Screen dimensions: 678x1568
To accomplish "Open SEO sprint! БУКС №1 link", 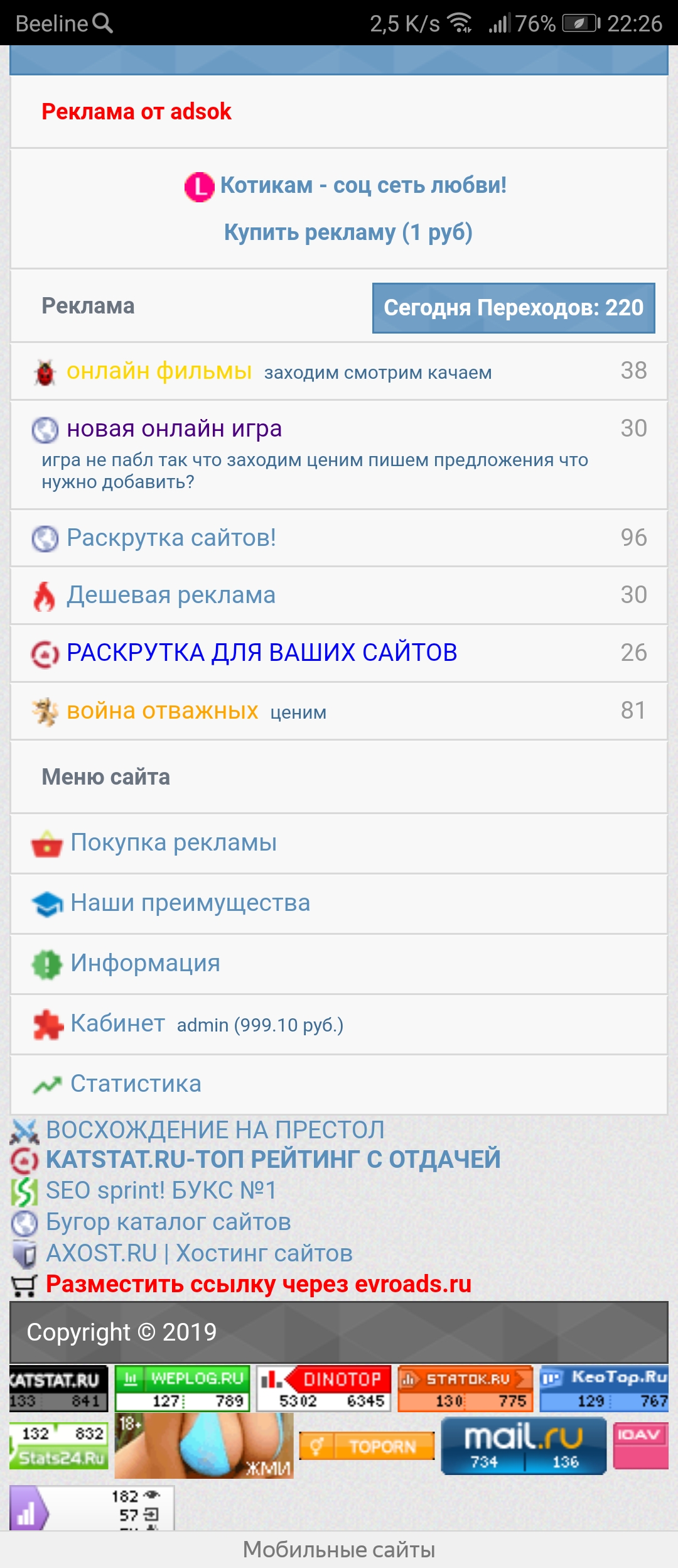I will pos(161,1190).
